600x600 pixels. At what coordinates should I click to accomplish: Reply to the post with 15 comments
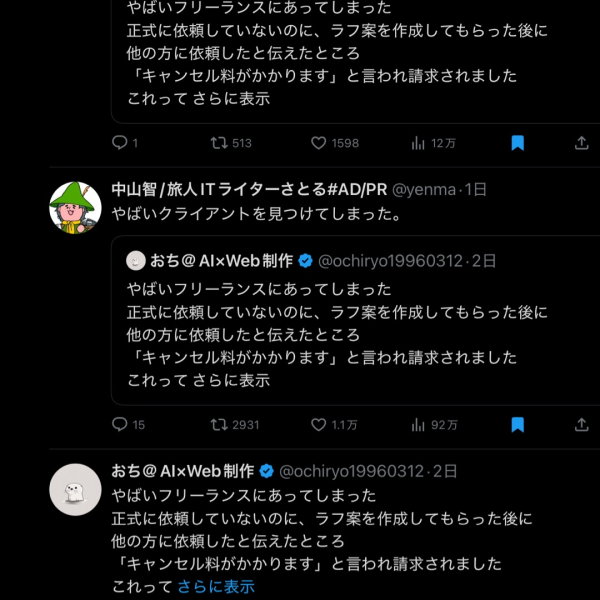click(119, 424)
